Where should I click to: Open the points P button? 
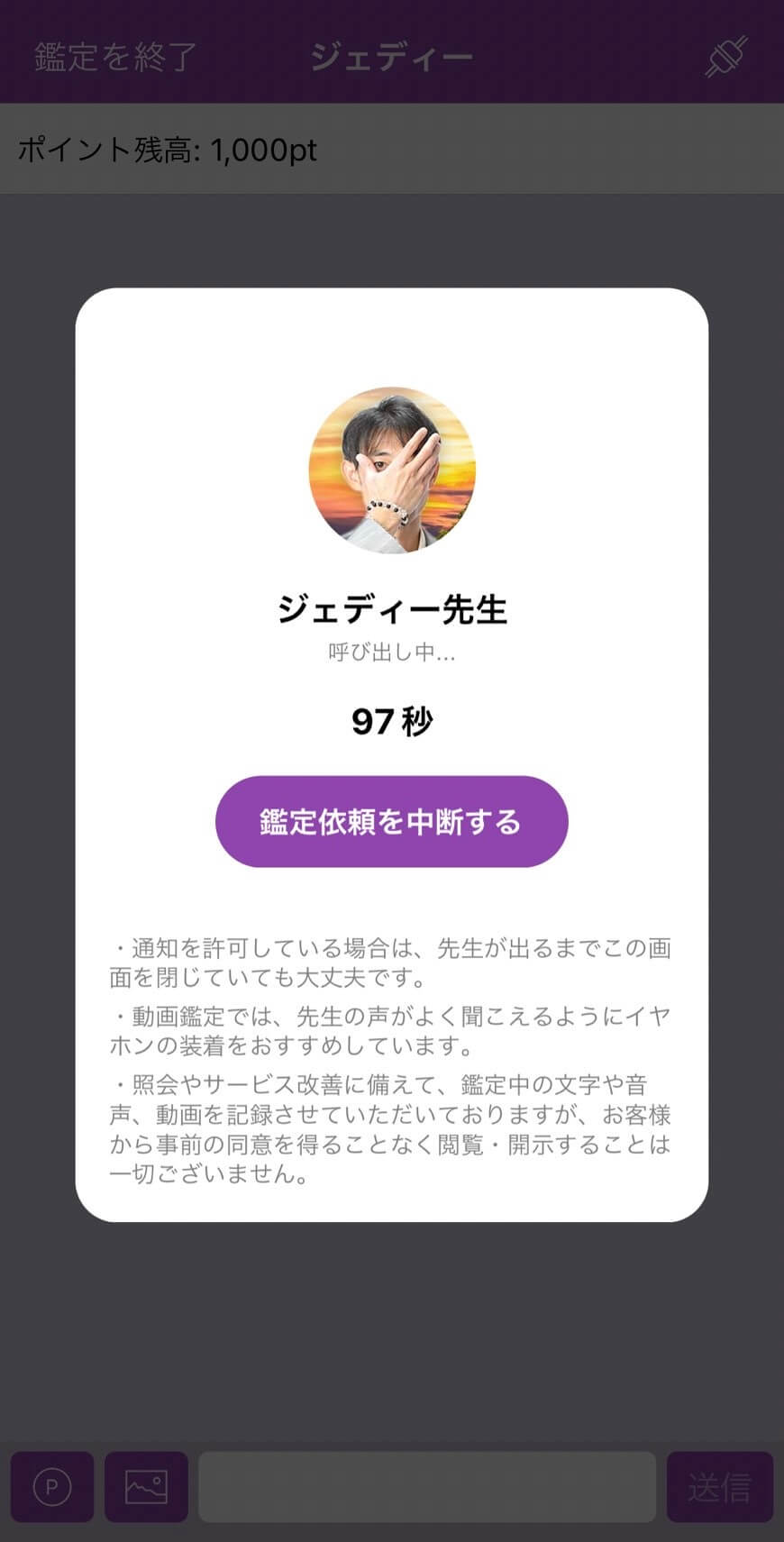[52, 1486]
